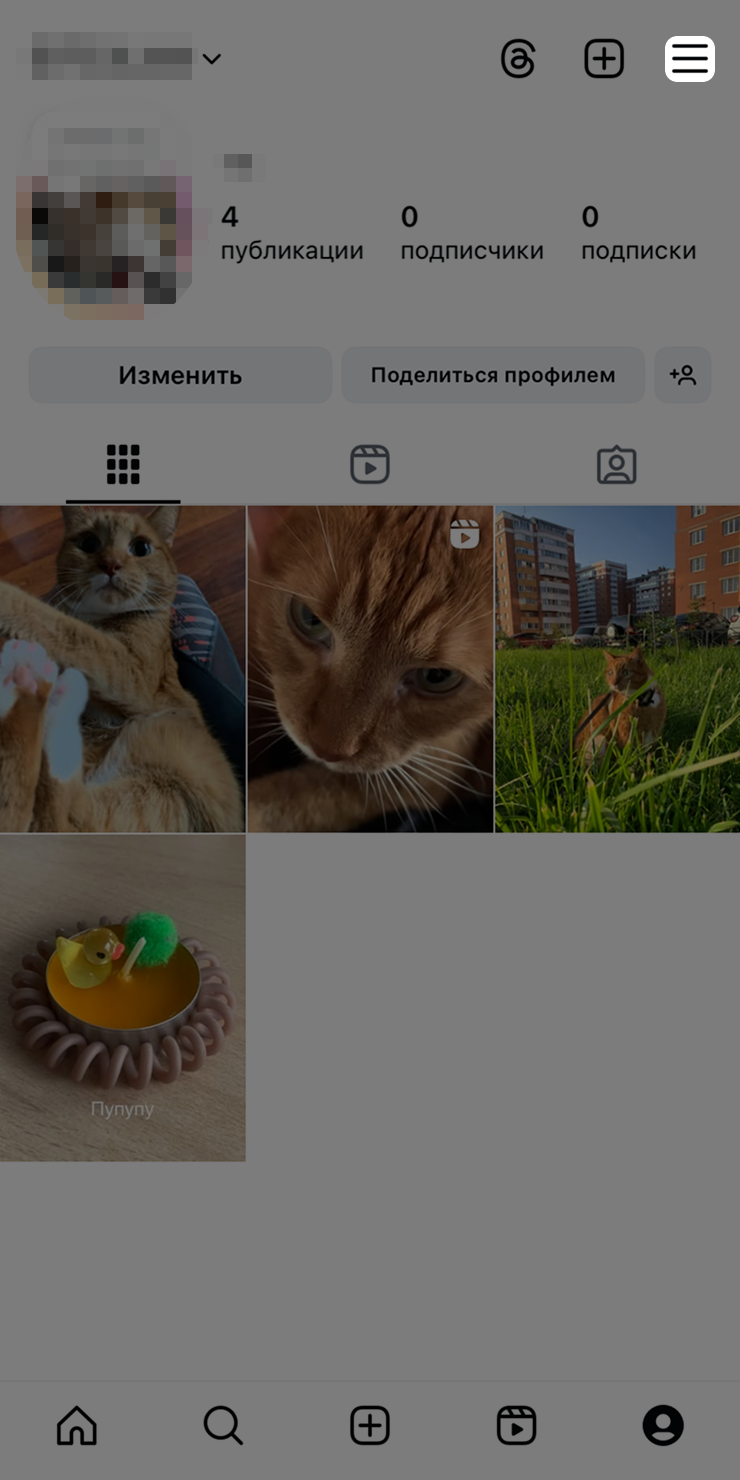Open the profile tab in bottom bar
Viewport: 740px width, 1480px height.
tap(662, 1425)
